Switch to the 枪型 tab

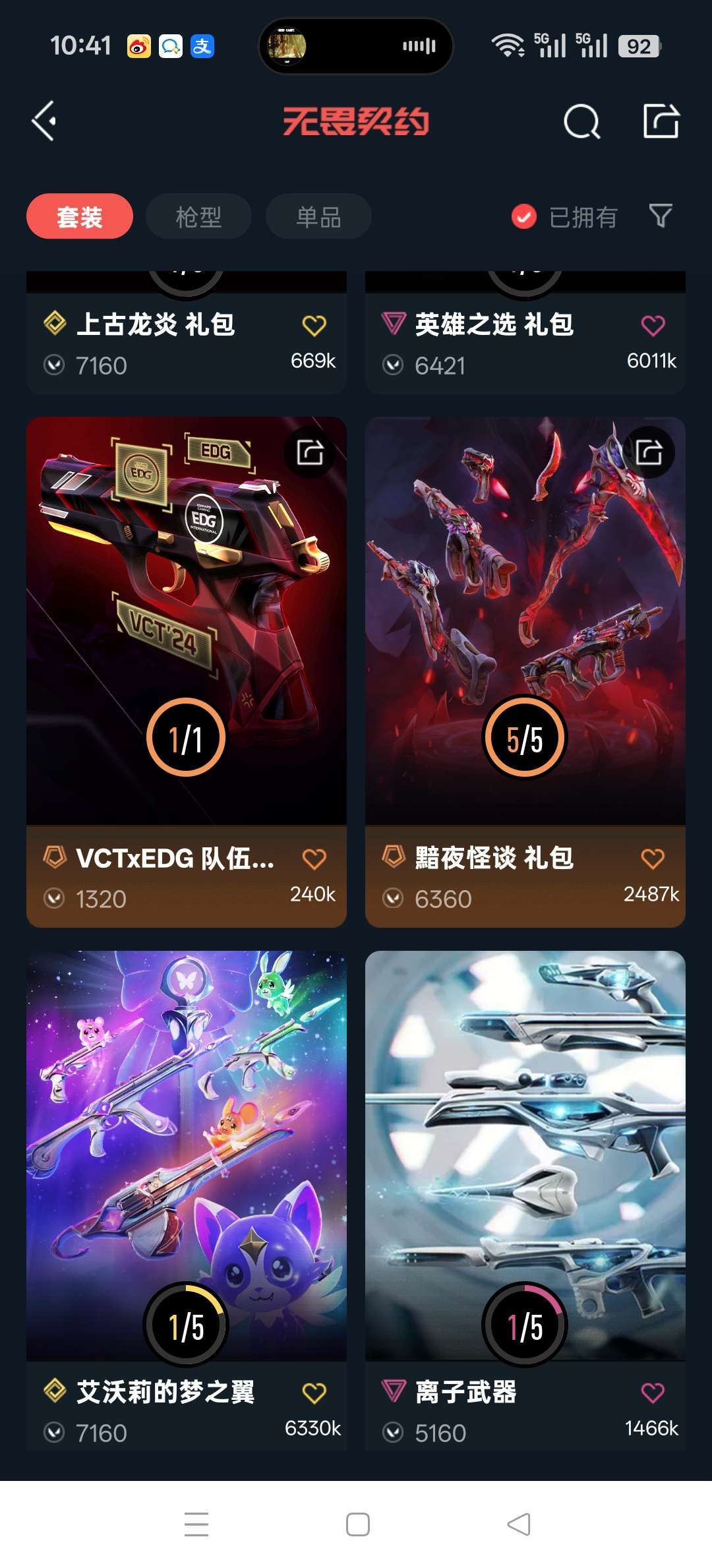(x=199, y=216)
